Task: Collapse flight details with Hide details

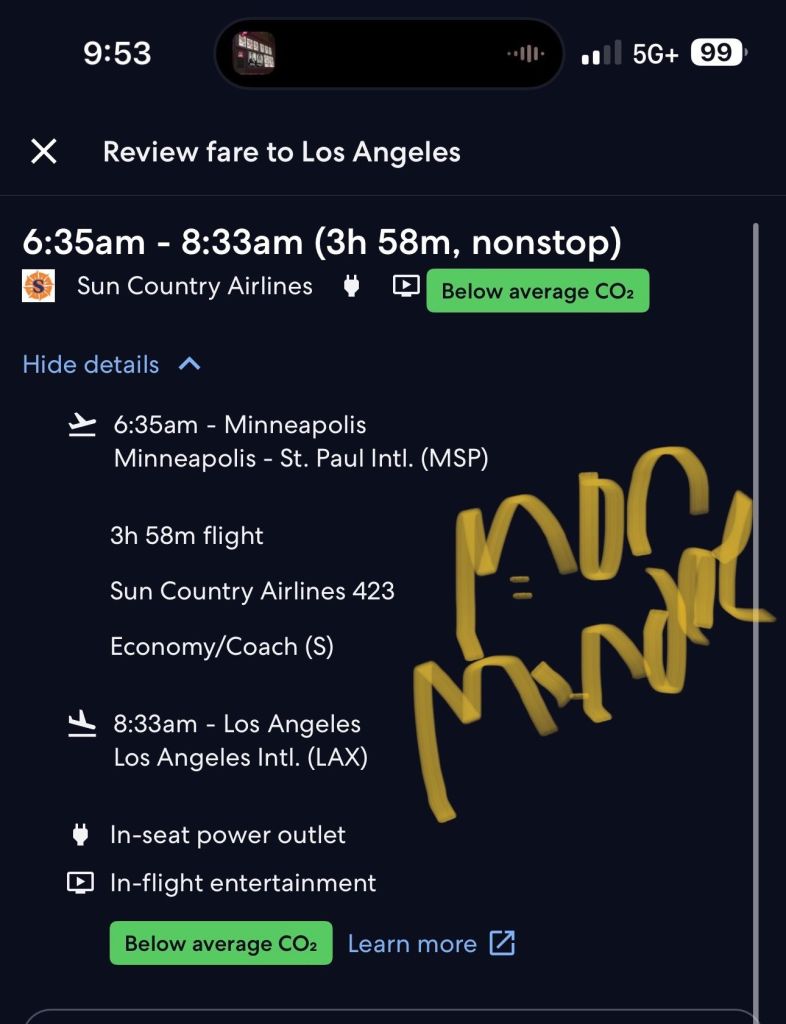Action: (x=110, y=365)
